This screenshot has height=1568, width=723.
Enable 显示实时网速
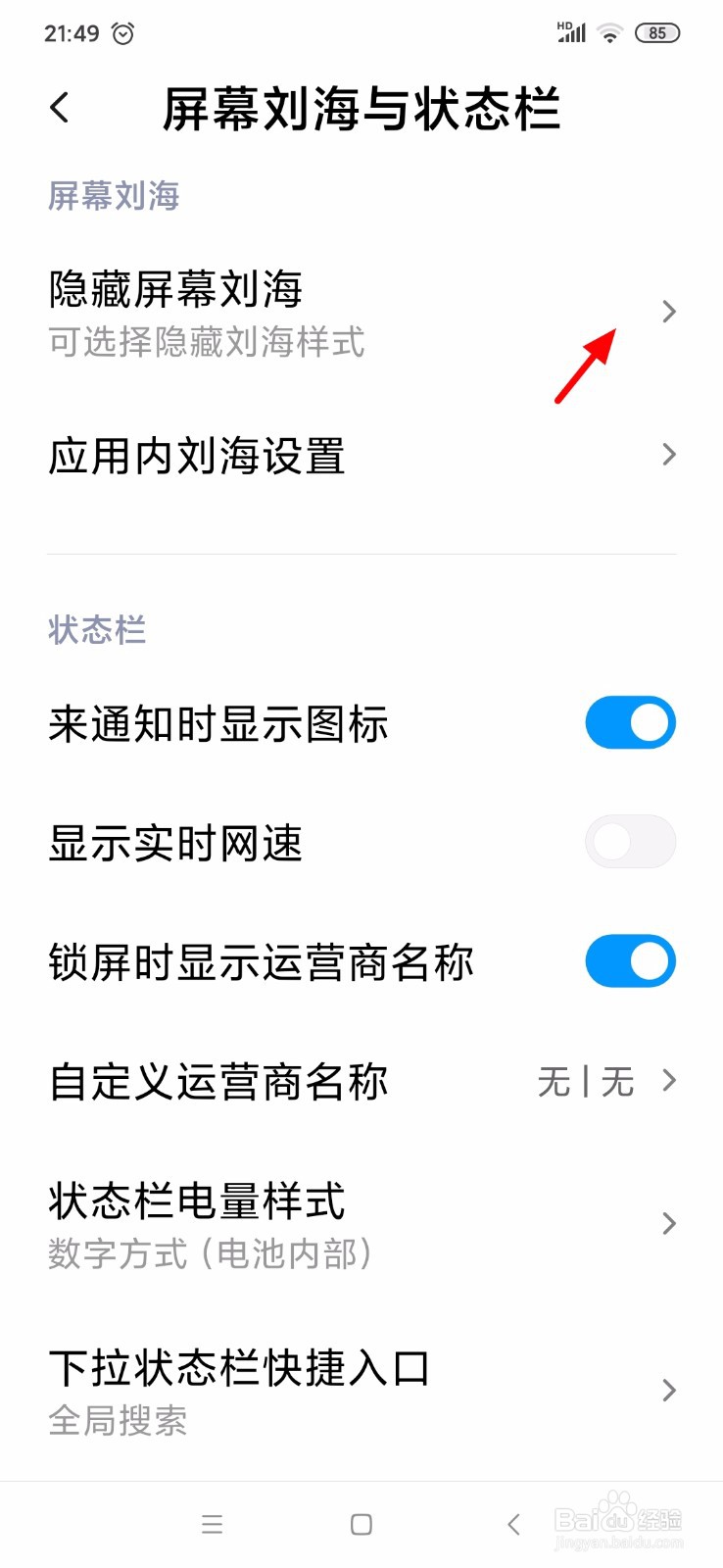click(631, 842)
